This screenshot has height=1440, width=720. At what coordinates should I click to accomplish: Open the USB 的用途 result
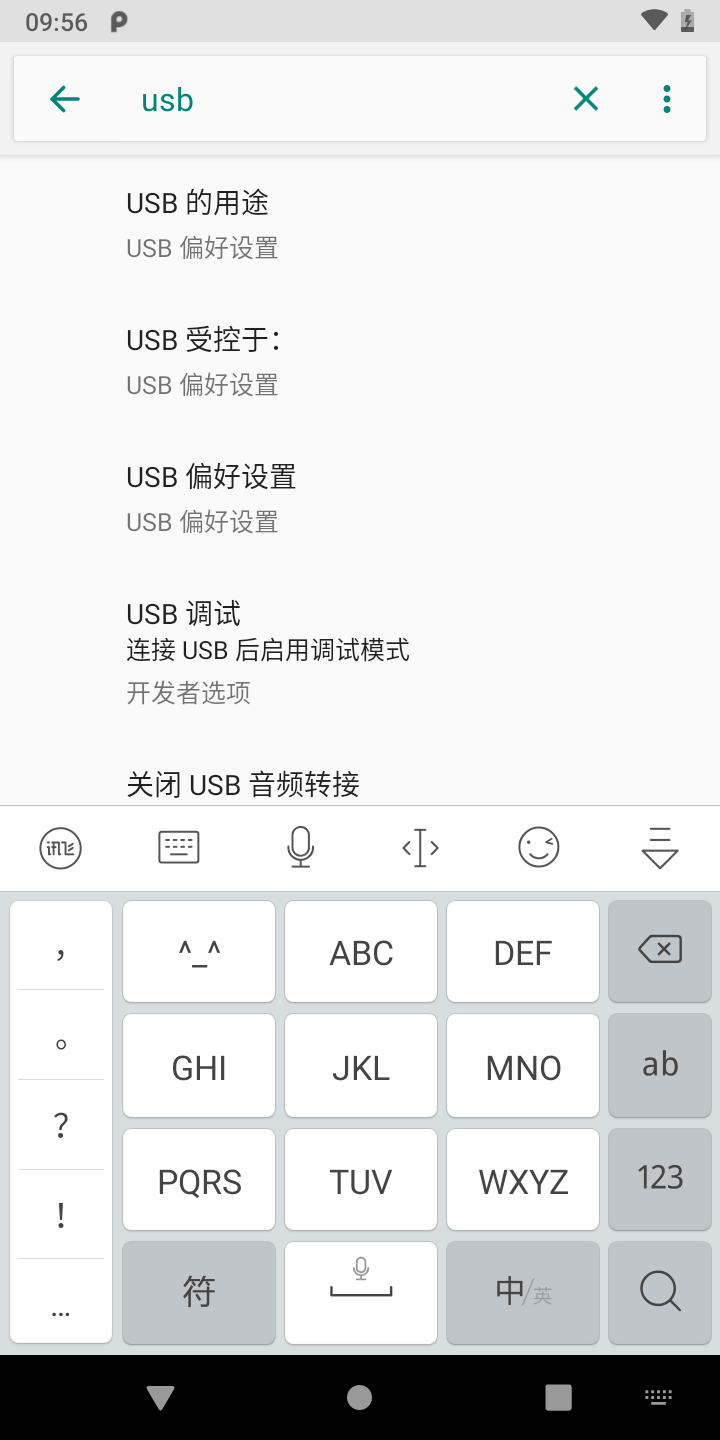[360, 225]
